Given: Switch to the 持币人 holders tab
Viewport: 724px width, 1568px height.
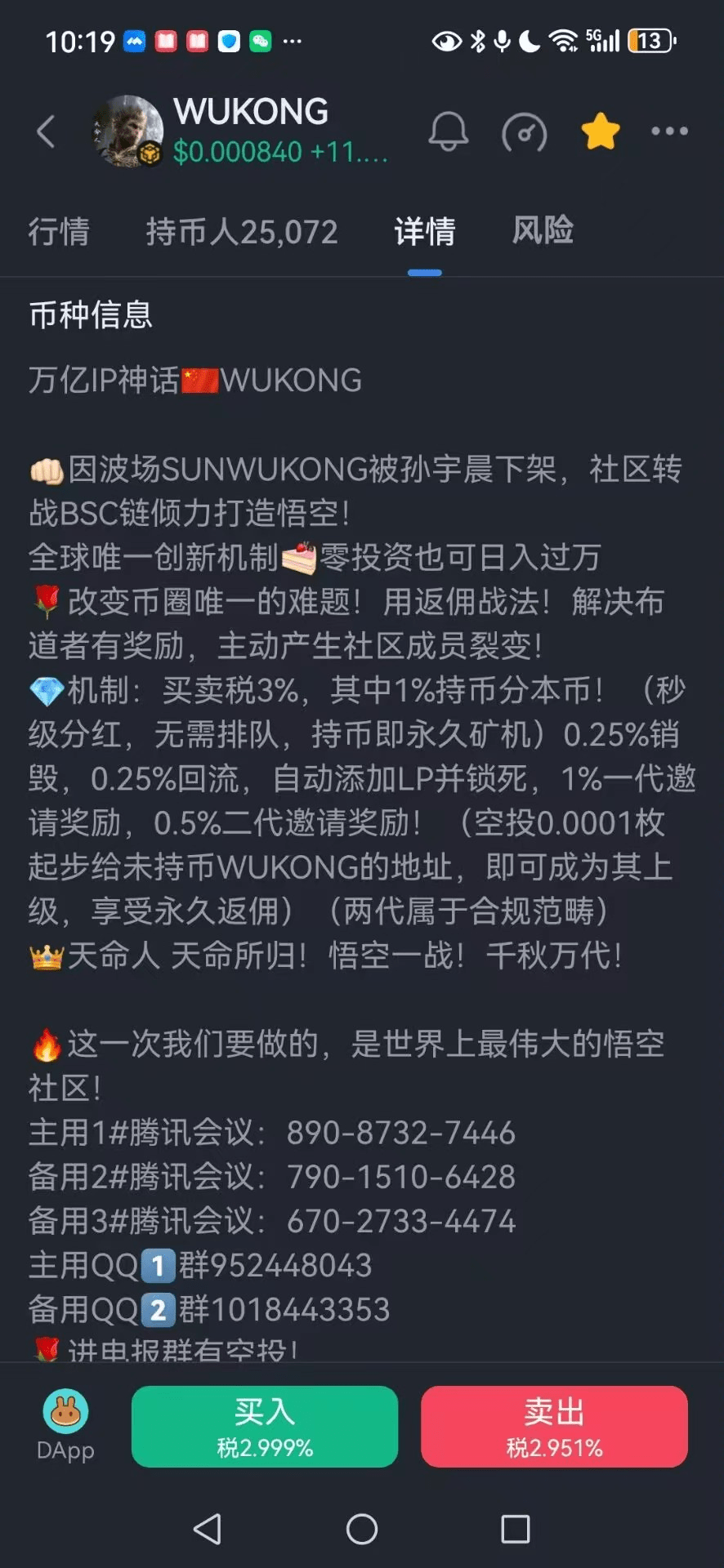Looking at the screenshot, I should (242, 232).
